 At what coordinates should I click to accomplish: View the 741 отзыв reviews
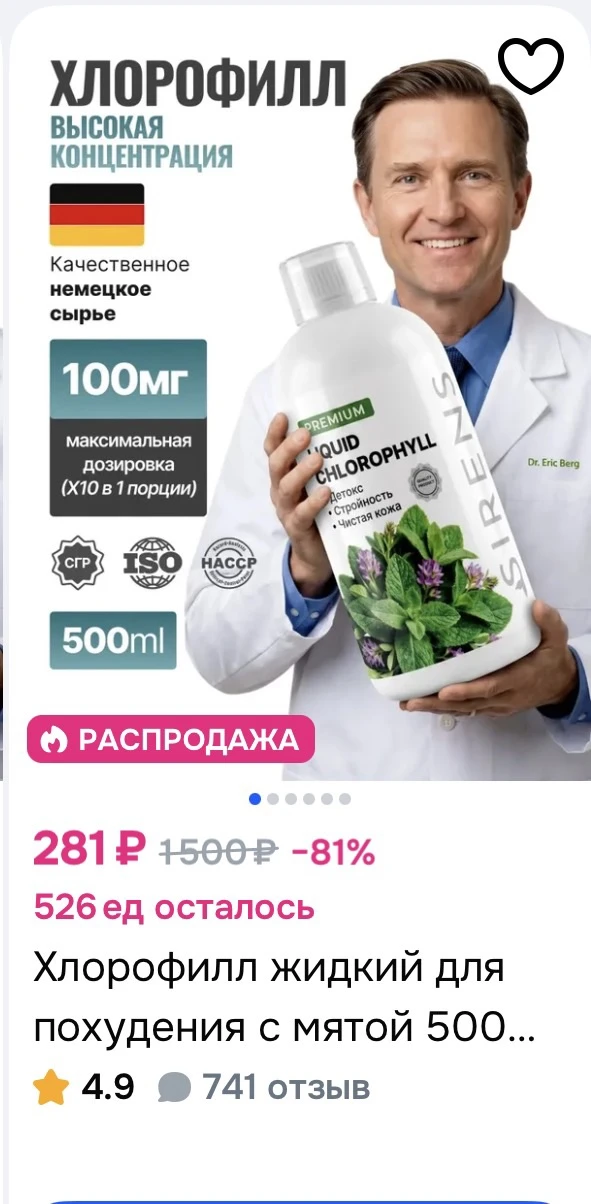[x=264, y=1087]
